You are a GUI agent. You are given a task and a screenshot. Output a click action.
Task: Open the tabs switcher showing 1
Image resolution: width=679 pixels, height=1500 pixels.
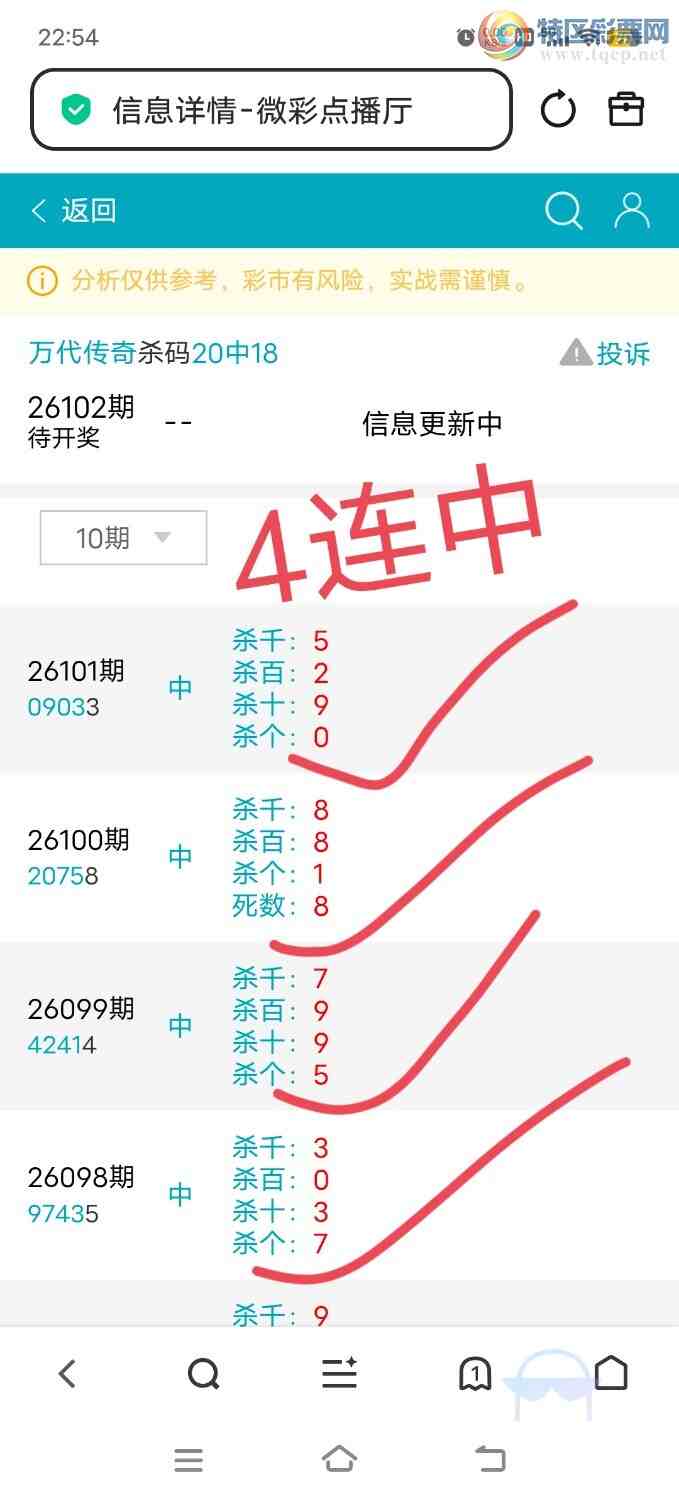(475, 1374)
